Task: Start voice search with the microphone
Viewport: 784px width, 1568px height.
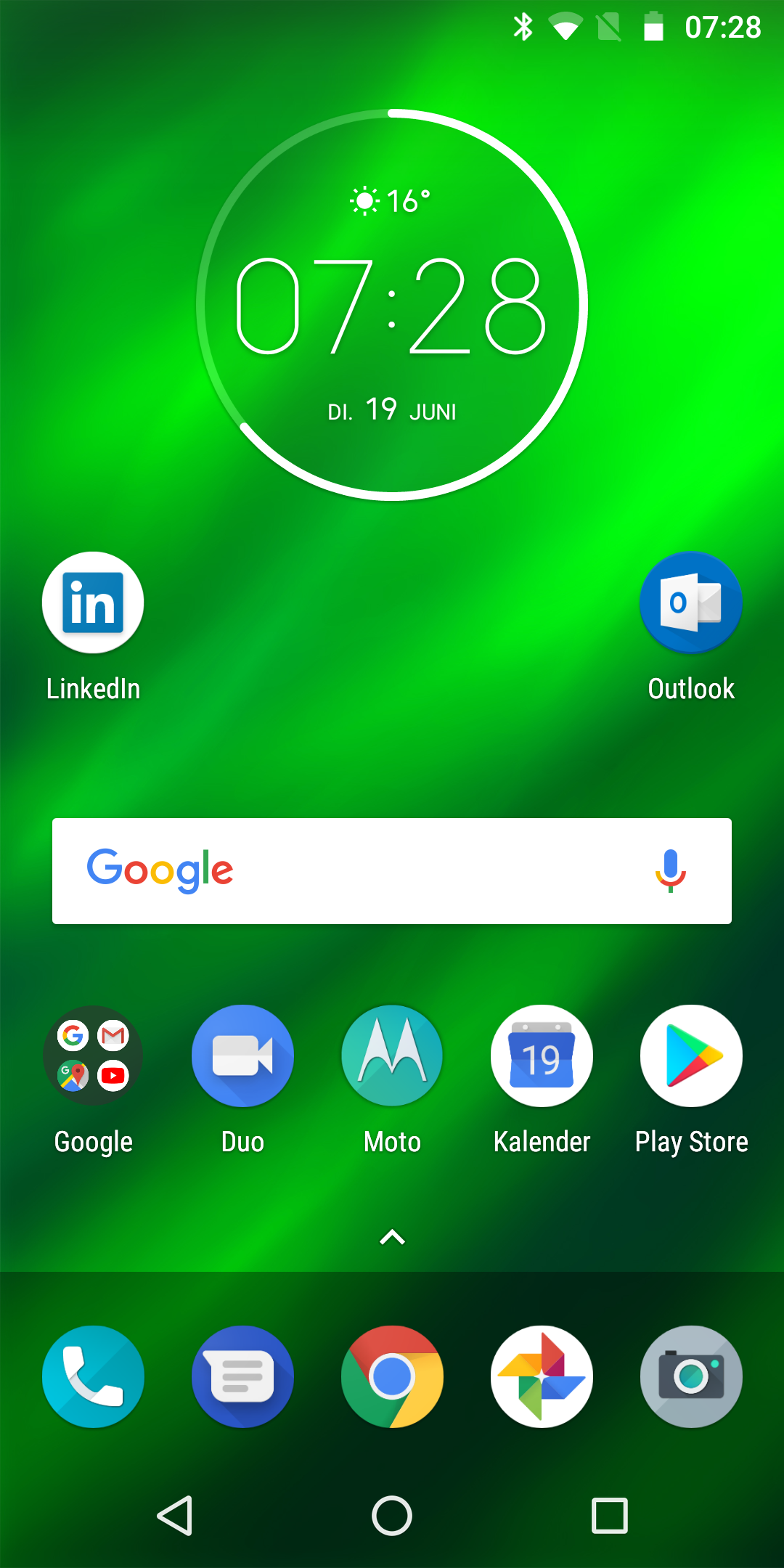Action: coord(670,870)
